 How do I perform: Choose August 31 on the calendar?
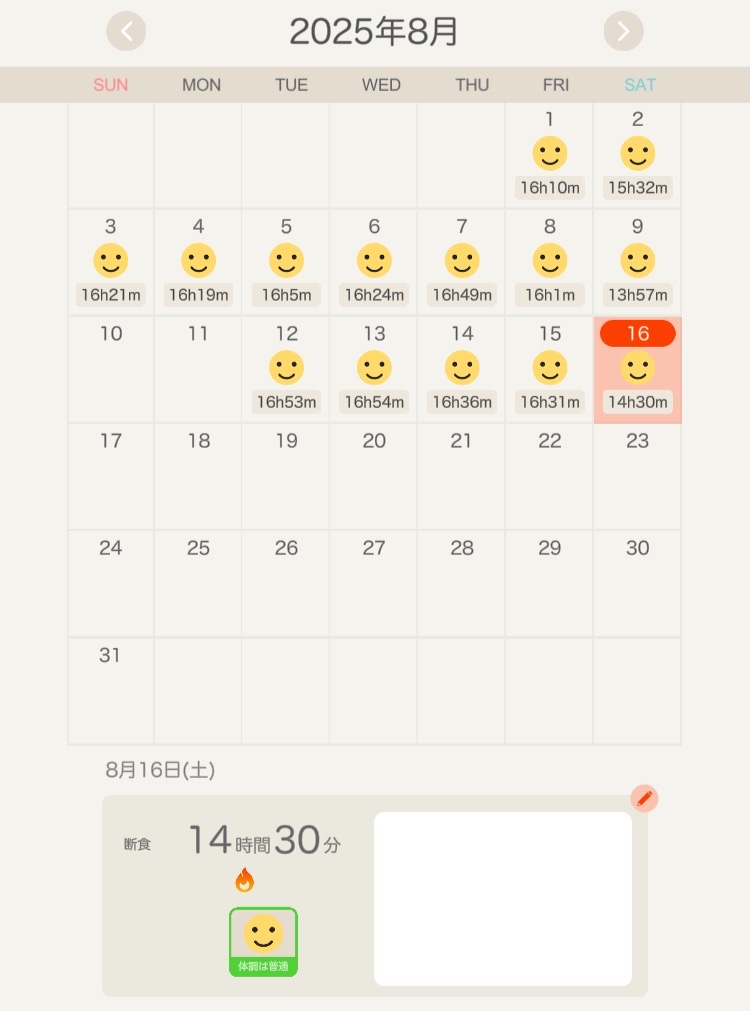tap(111, 690)
